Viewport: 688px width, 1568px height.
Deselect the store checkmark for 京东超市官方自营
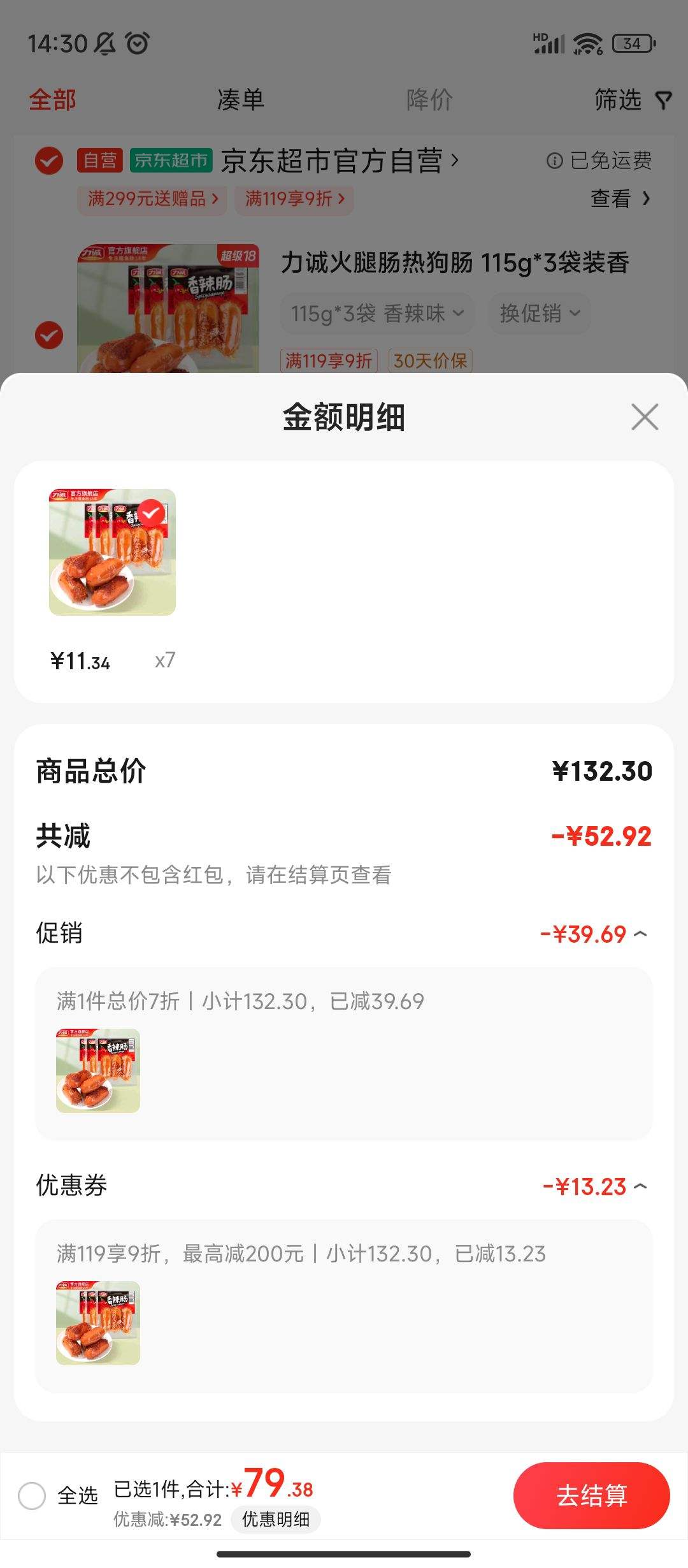[48, 161]
